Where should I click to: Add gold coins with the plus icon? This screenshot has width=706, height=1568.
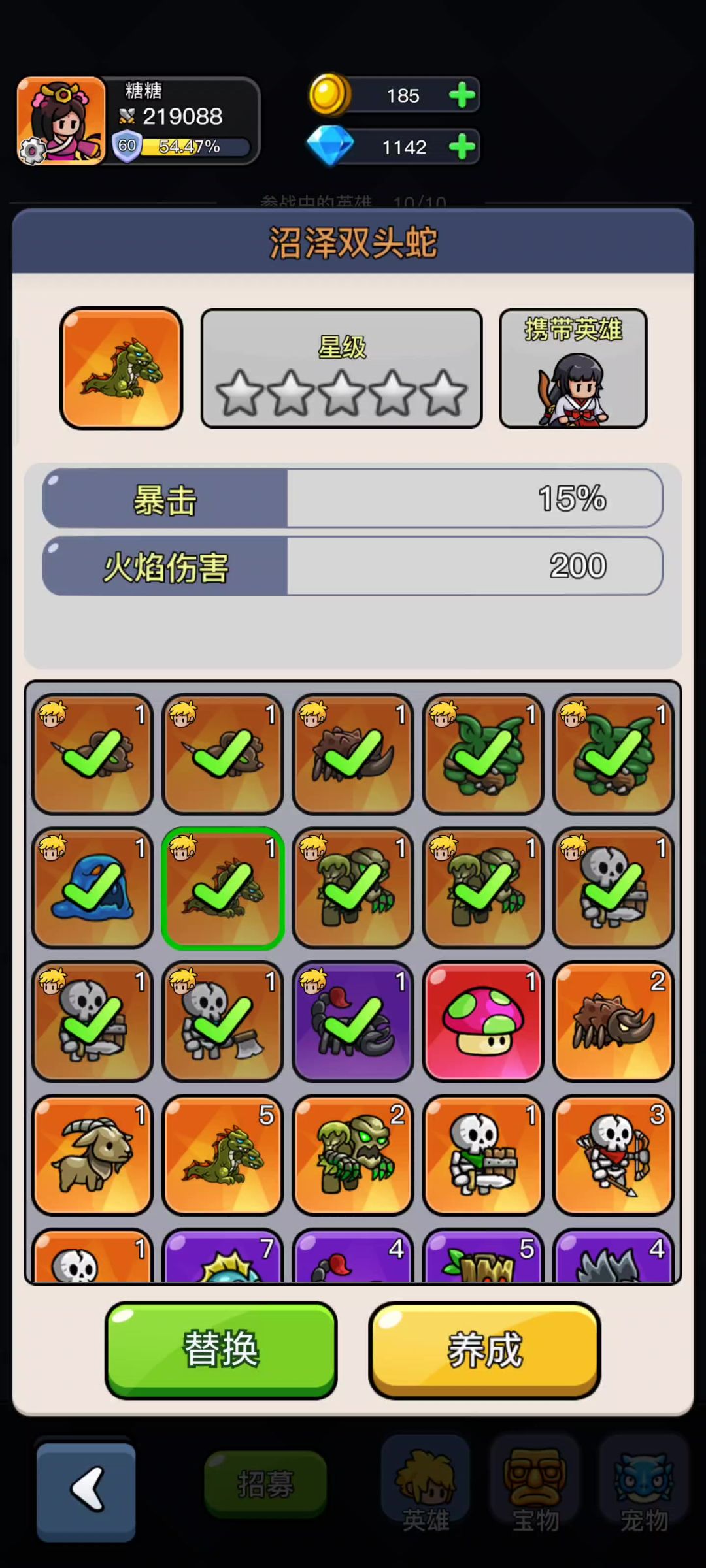(x=462, y=95)
